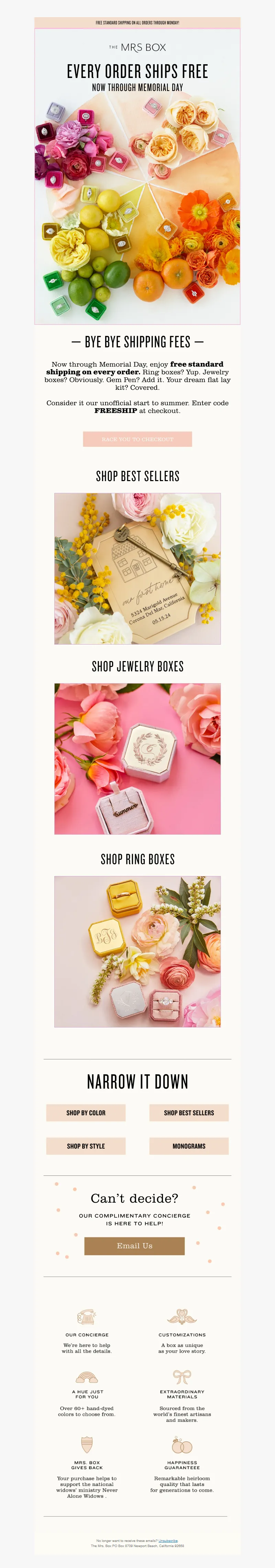Open the Monograms button
This screenshot has height=1568, width=275.
pyautogui.click(x=188, y=1146)
